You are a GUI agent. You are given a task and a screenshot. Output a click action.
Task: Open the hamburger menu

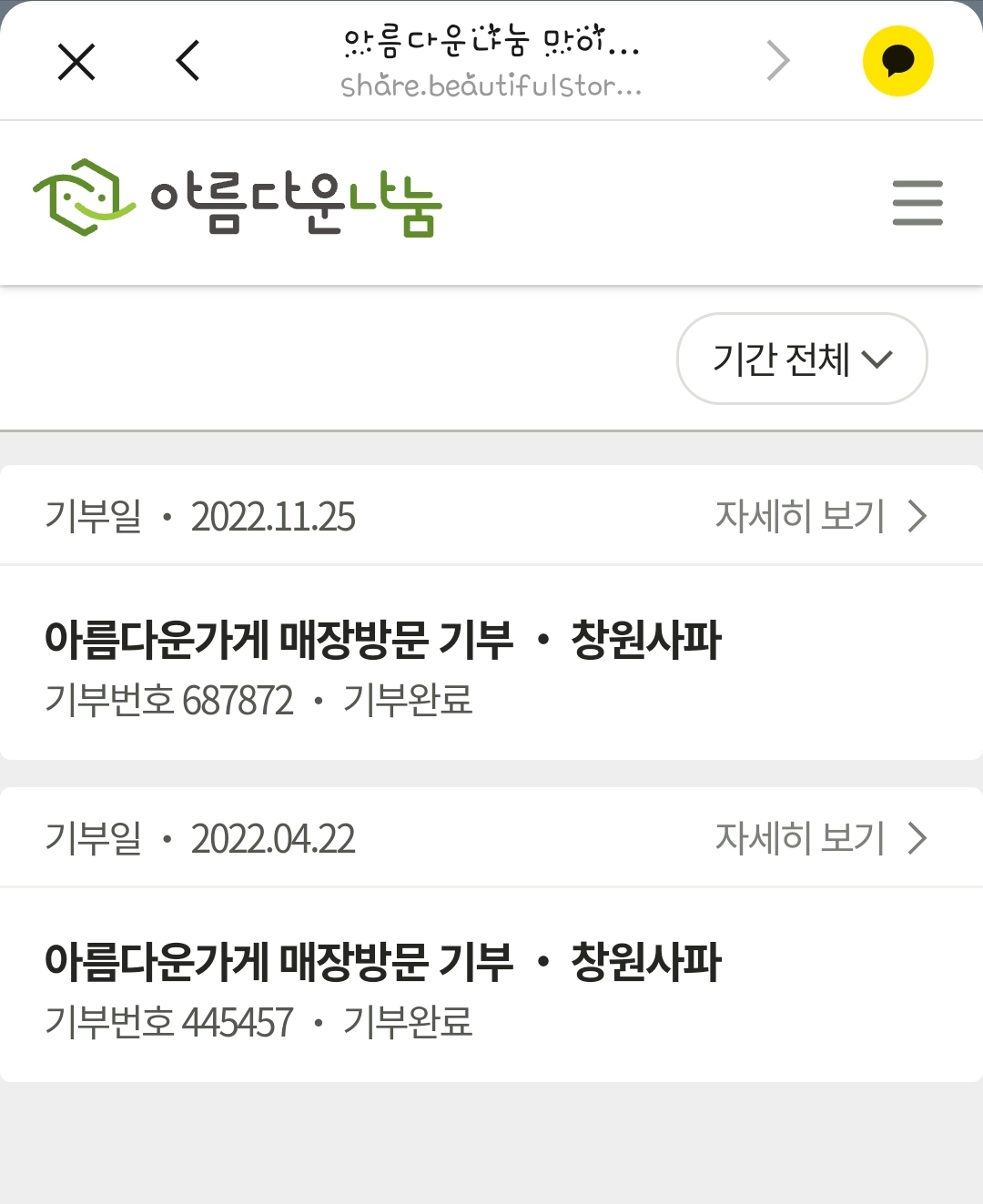[x=917, y=202]
